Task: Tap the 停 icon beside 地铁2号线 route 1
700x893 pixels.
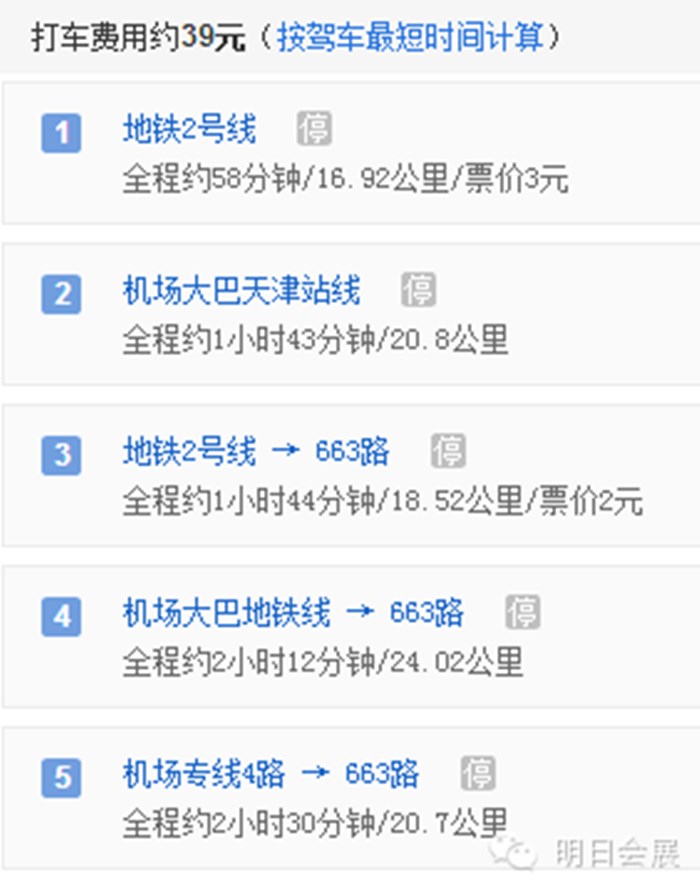Action: click(x=314, y=130)
